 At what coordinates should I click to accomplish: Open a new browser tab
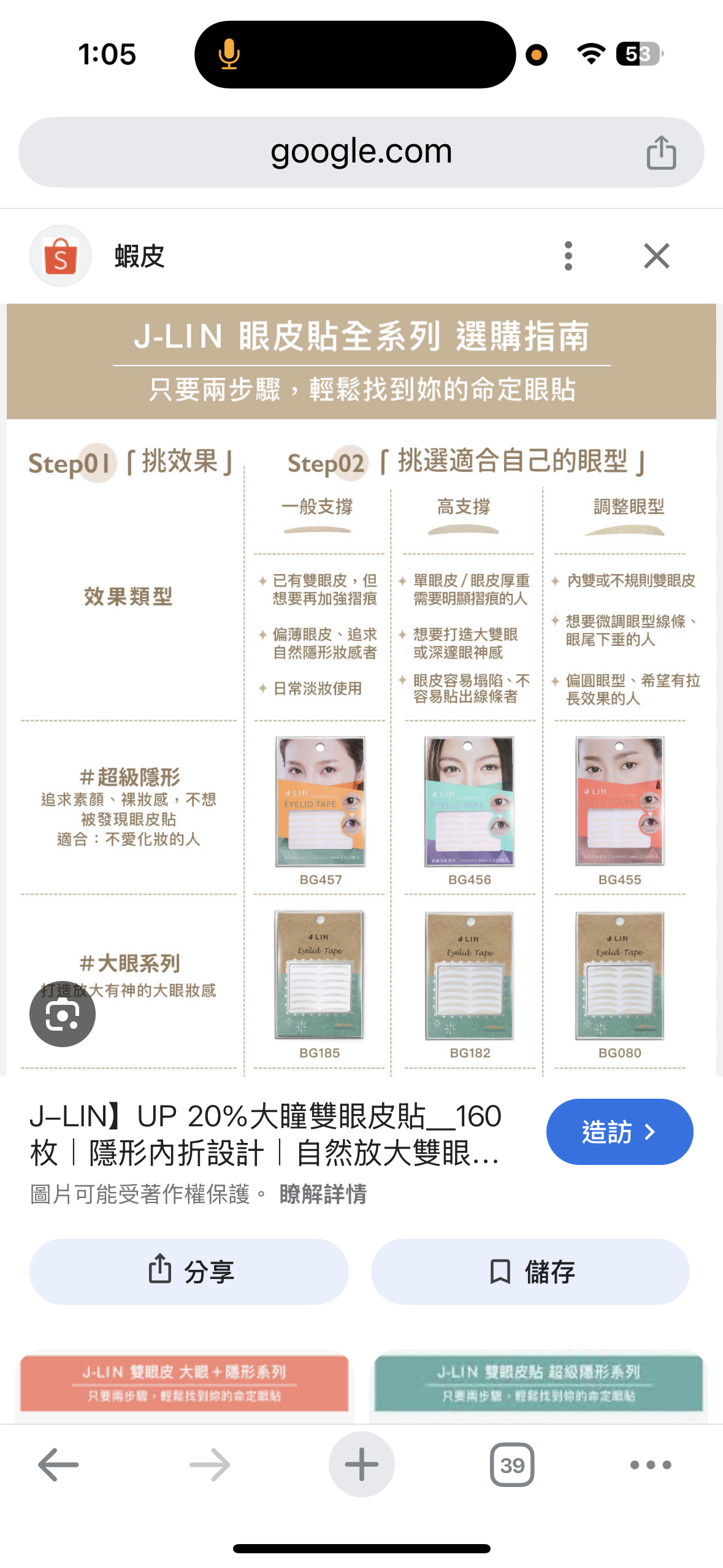coord(361,1464)
